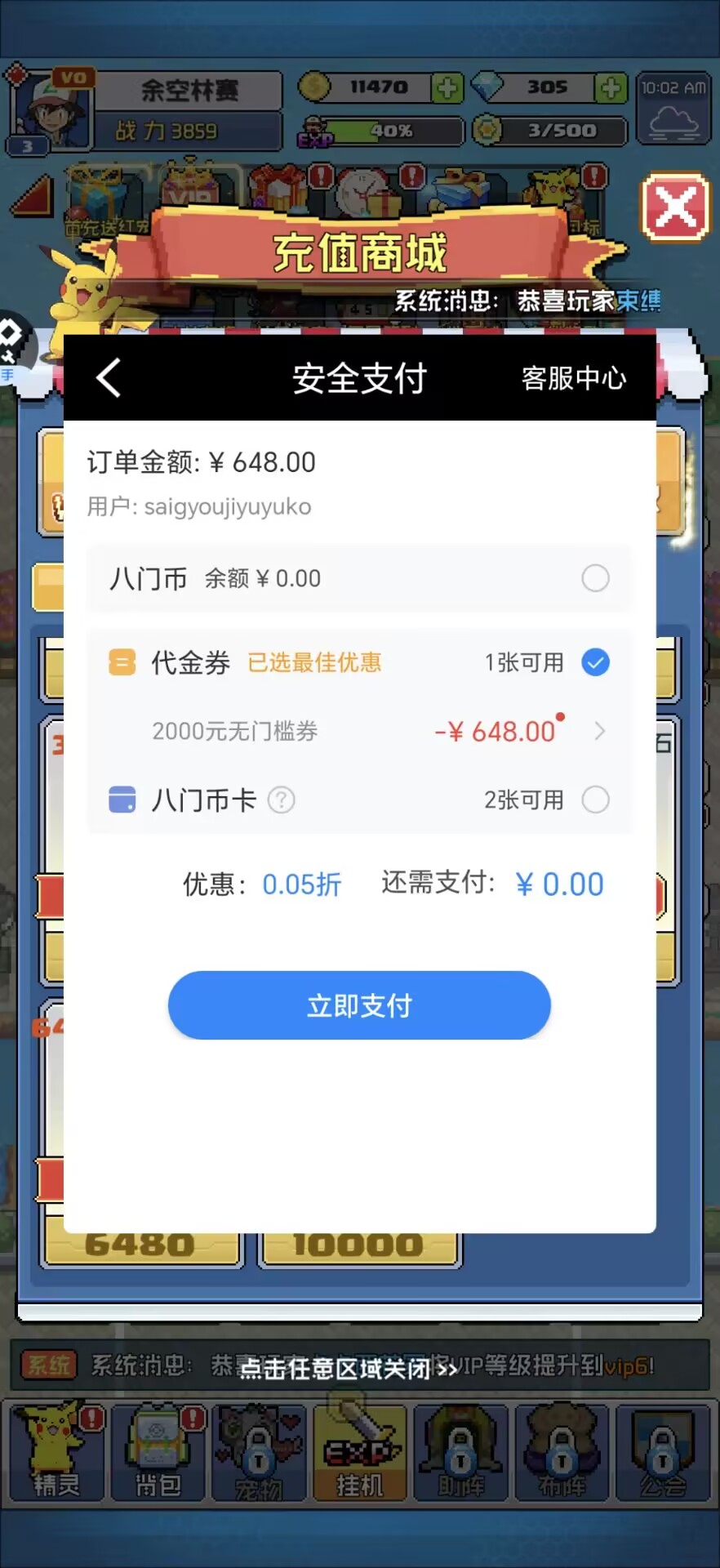Screen dimensions: 720x1568
Task: Open the 2000元无门槛券 voucher details
Action: (599, 731)
